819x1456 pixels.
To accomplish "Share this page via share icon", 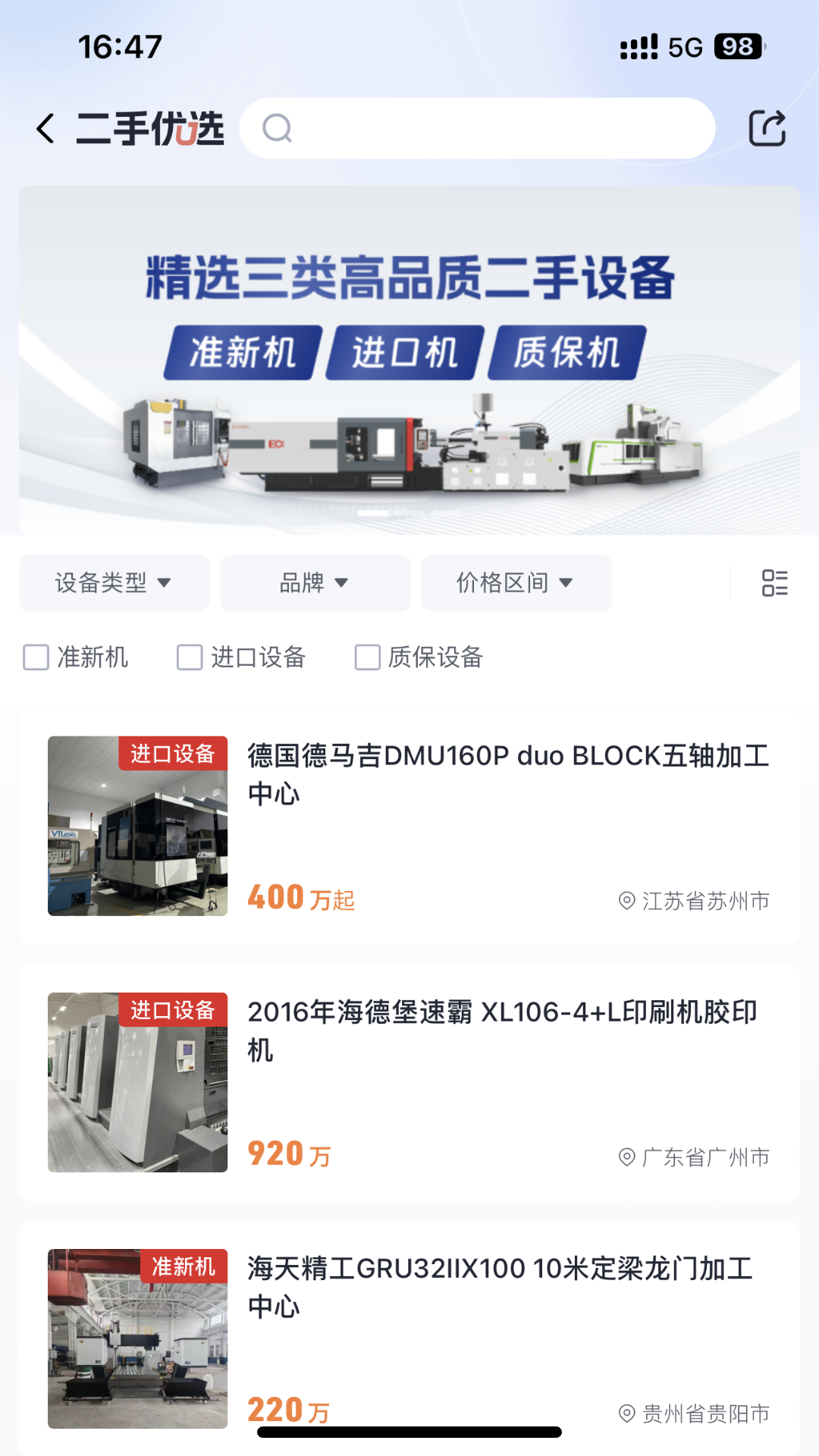I will point(767,128).
